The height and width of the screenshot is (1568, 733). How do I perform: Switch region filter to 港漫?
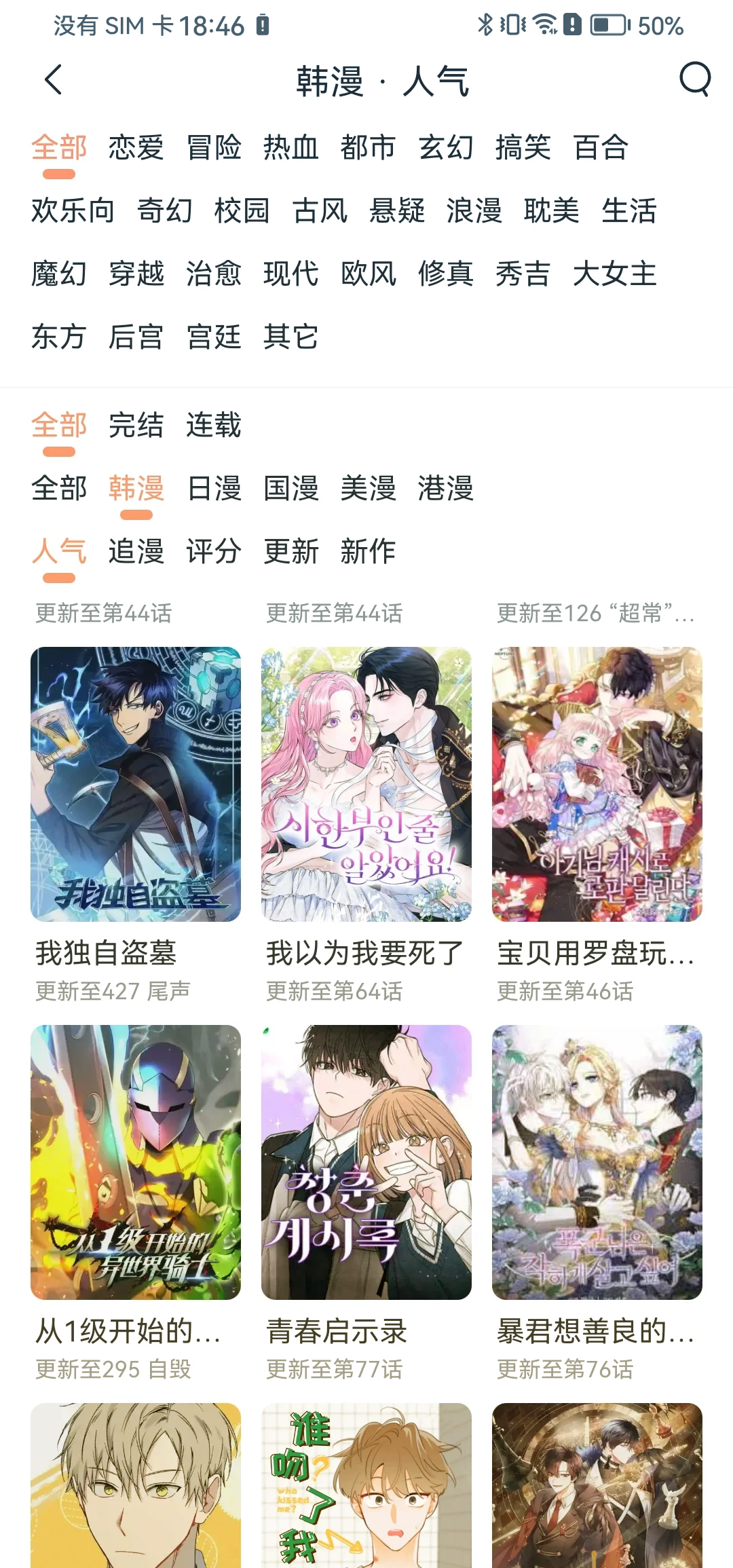(445, 489)
